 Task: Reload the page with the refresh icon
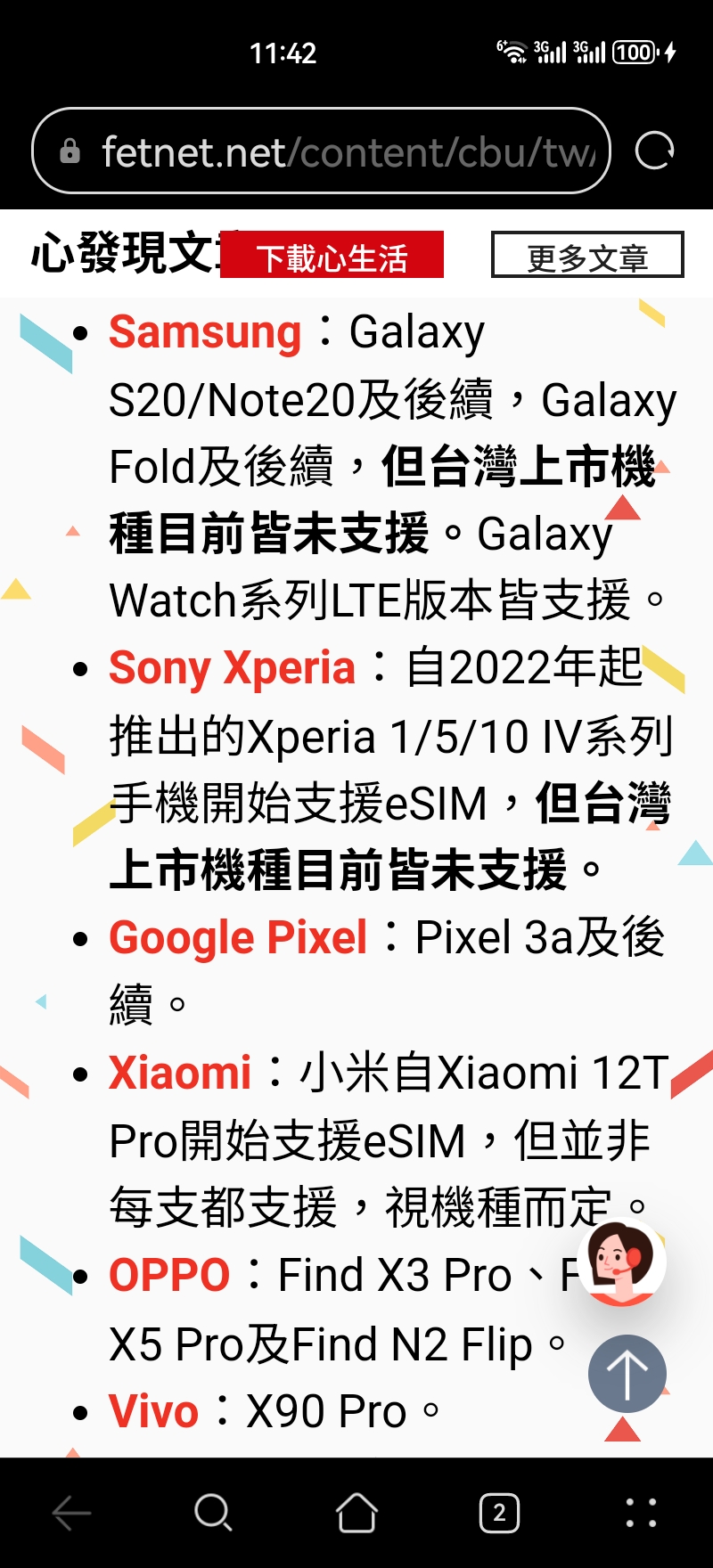tap(654, 151)
